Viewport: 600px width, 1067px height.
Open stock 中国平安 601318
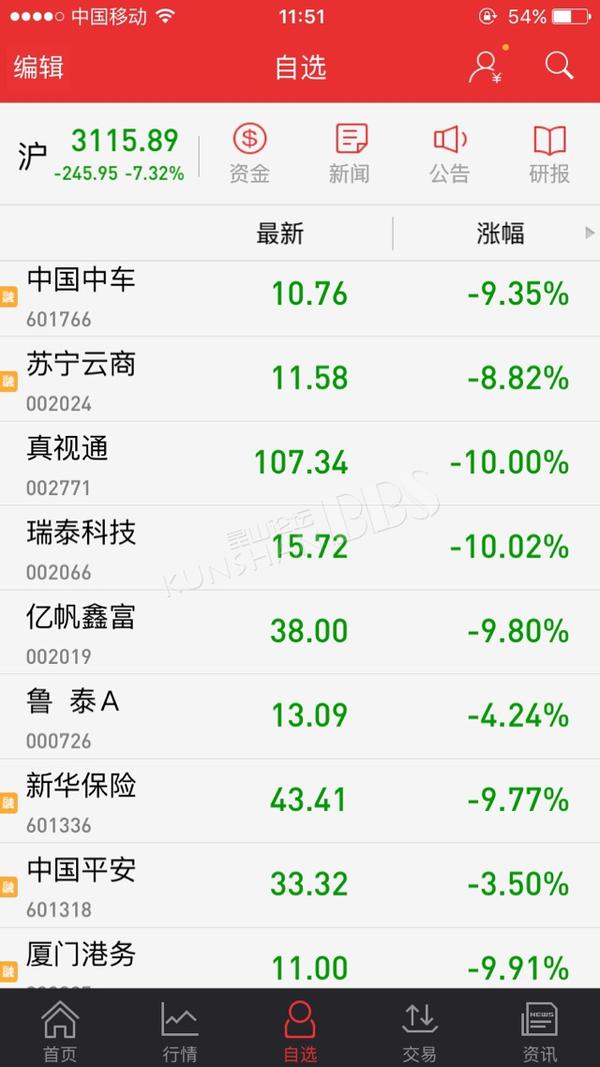(x=300, y=885)
